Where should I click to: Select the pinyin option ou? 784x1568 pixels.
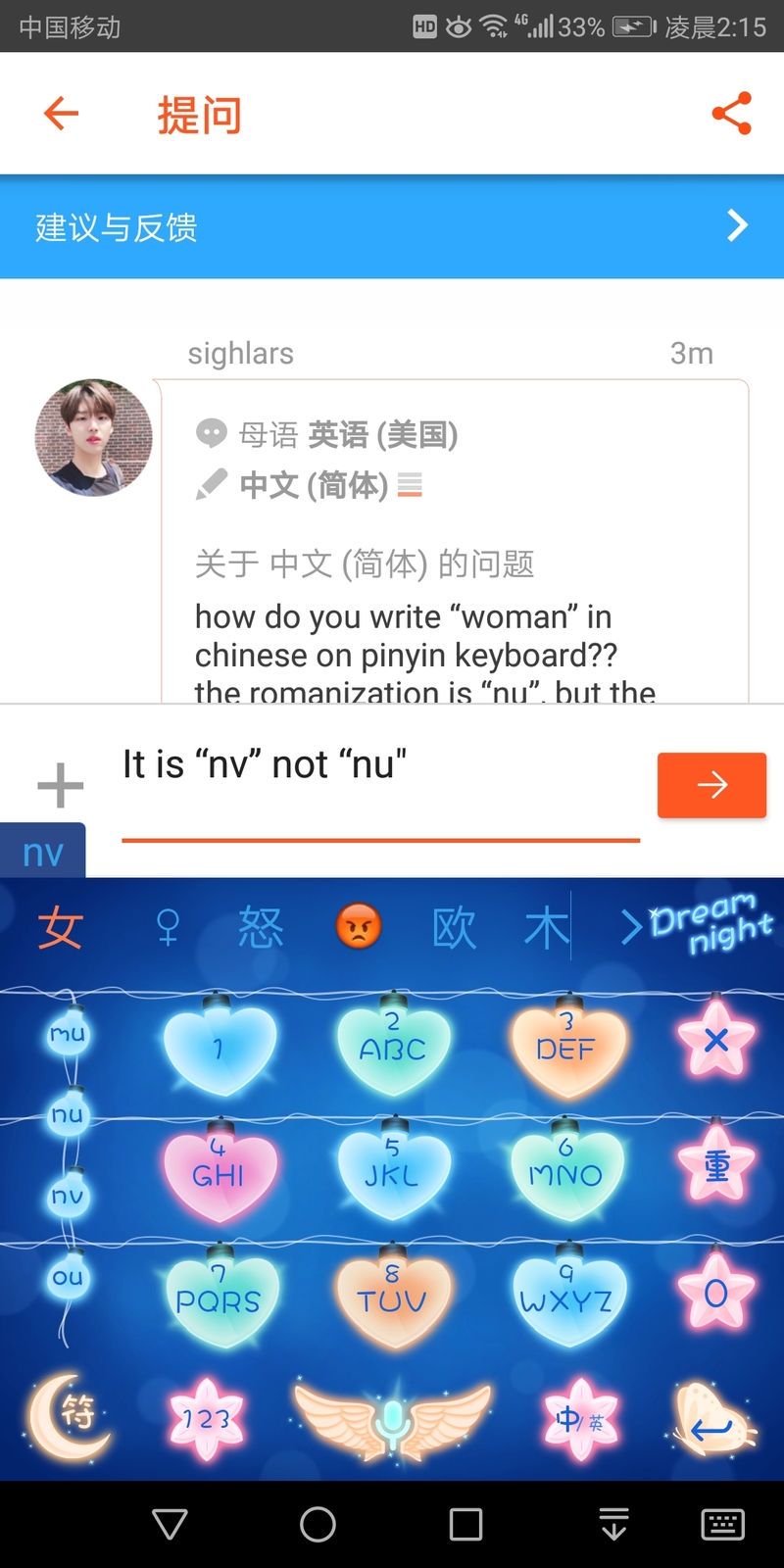[68, 1277]
